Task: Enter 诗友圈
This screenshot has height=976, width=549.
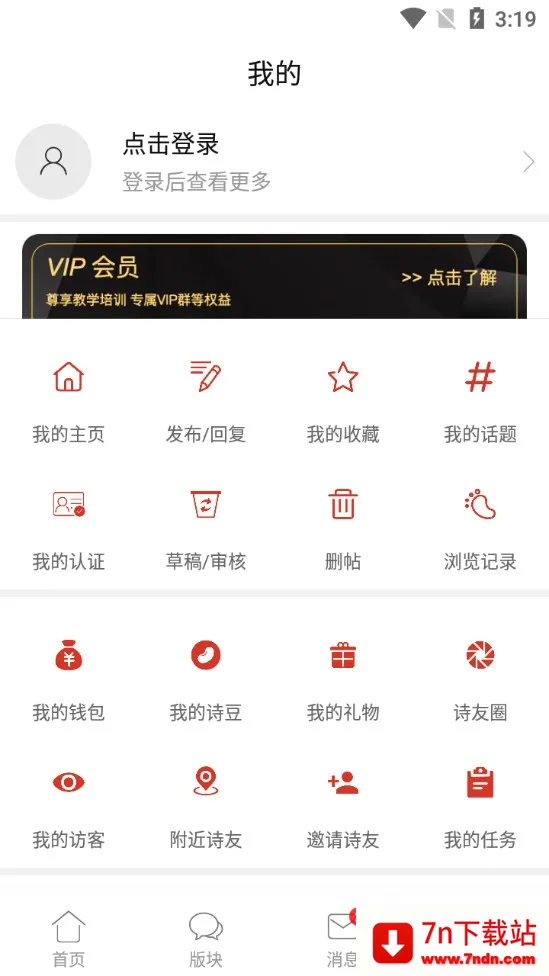Action: click(480, 680)
